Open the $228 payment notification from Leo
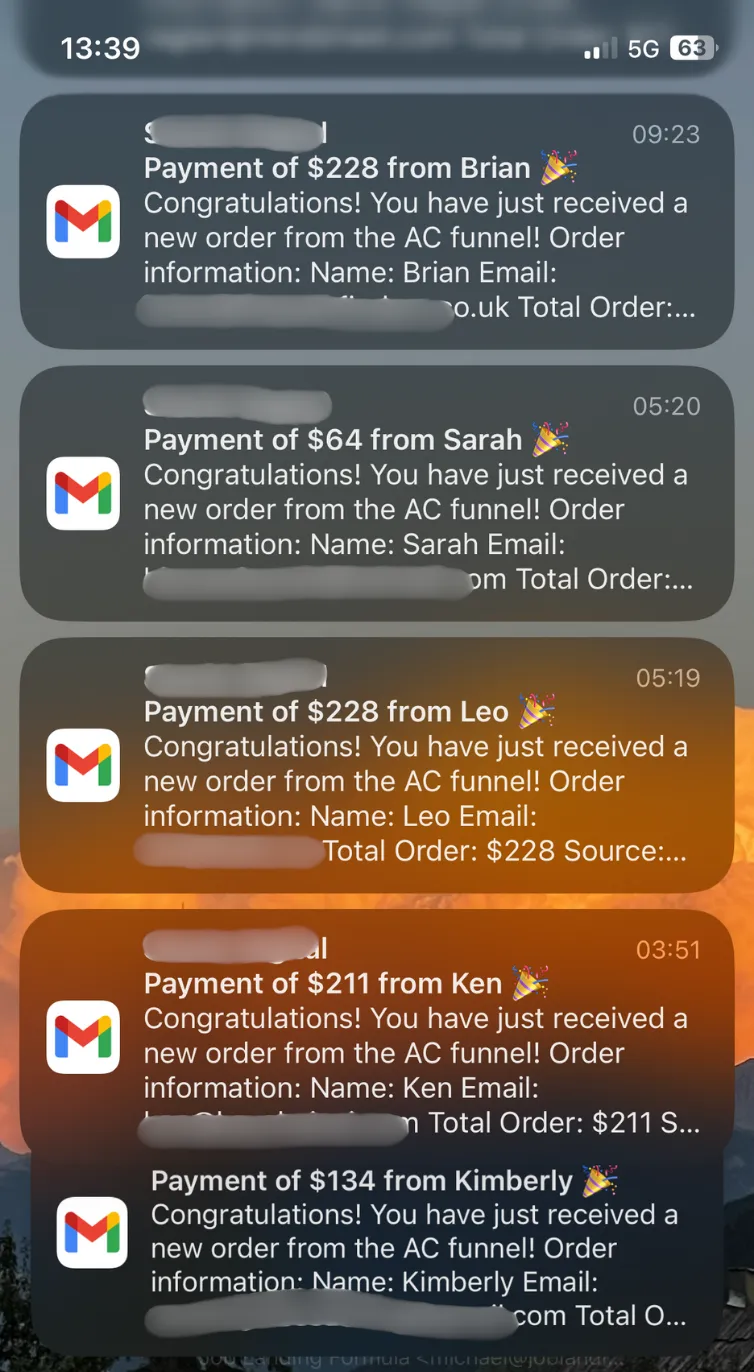The width and height of the screenshot is (754, 1372). pos(377,766)
